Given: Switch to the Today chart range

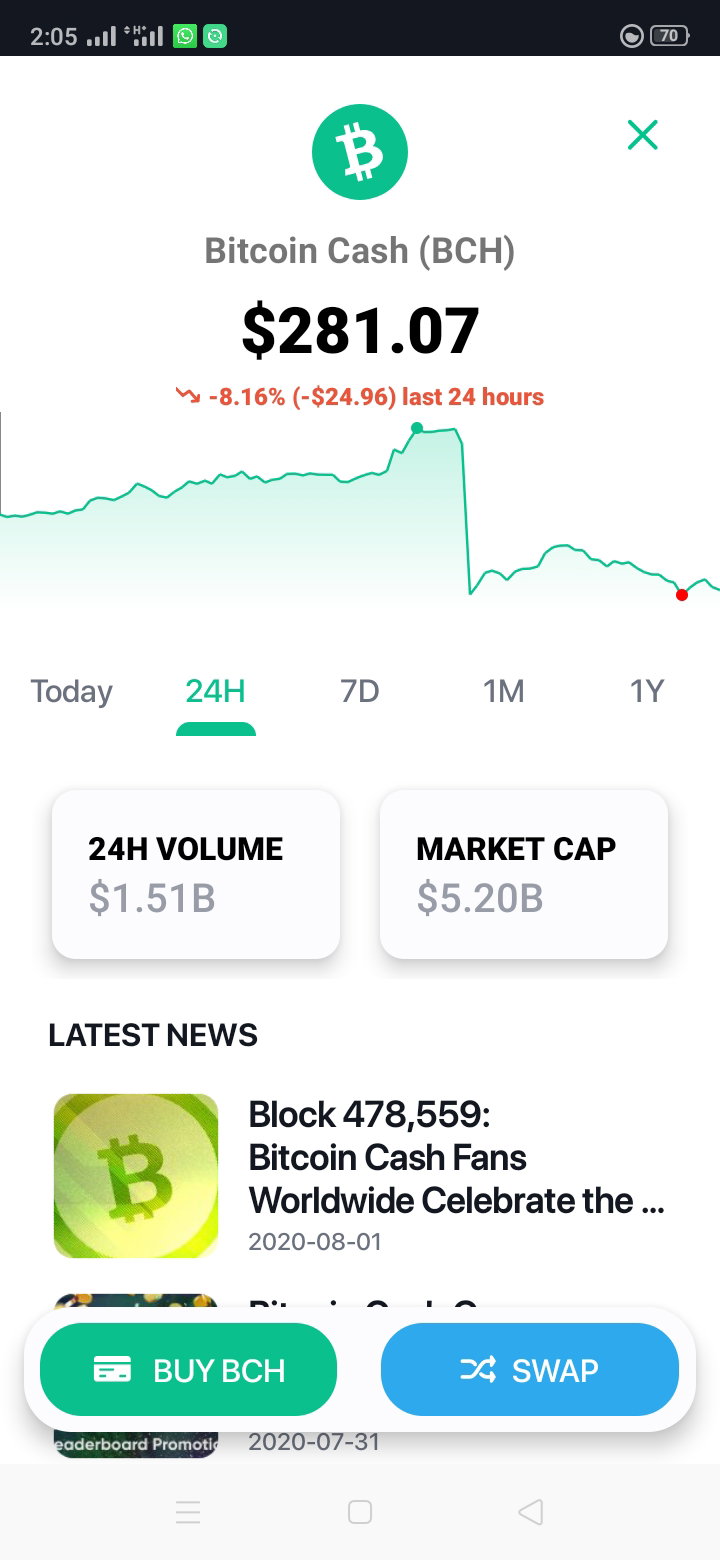Looking at the screenshot, I should 72,691.
